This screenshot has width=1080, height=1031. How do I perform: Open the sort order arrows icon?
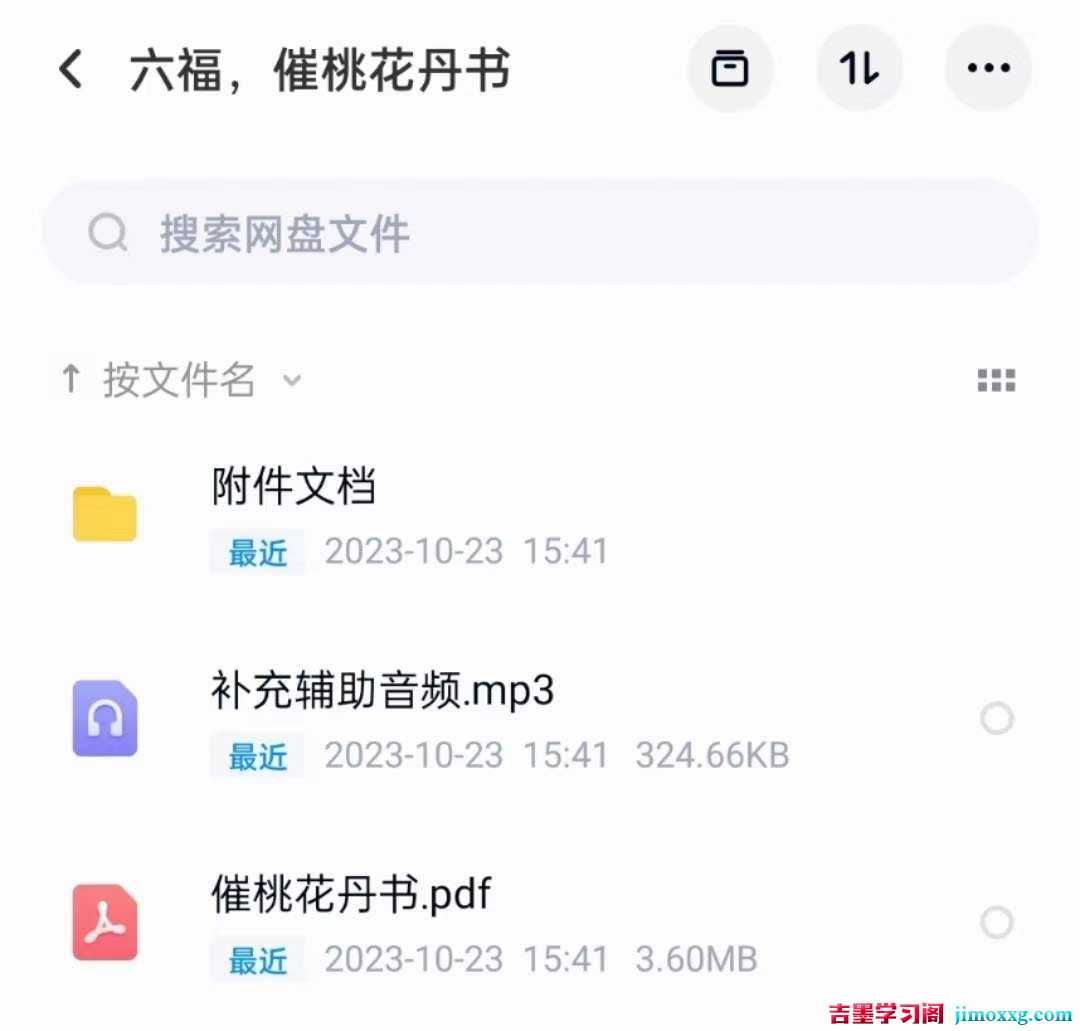[x=859, y=68]
